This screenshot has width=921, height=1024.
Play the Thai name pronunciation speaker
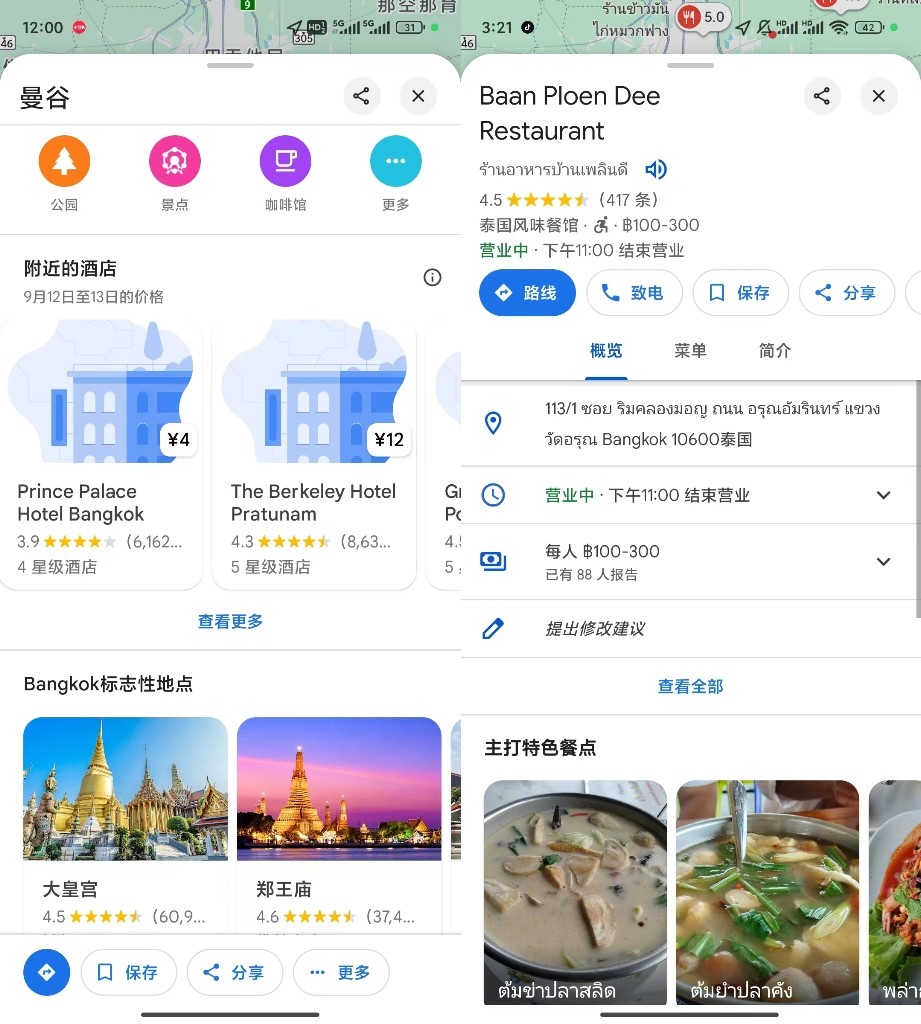click(656, 169)
